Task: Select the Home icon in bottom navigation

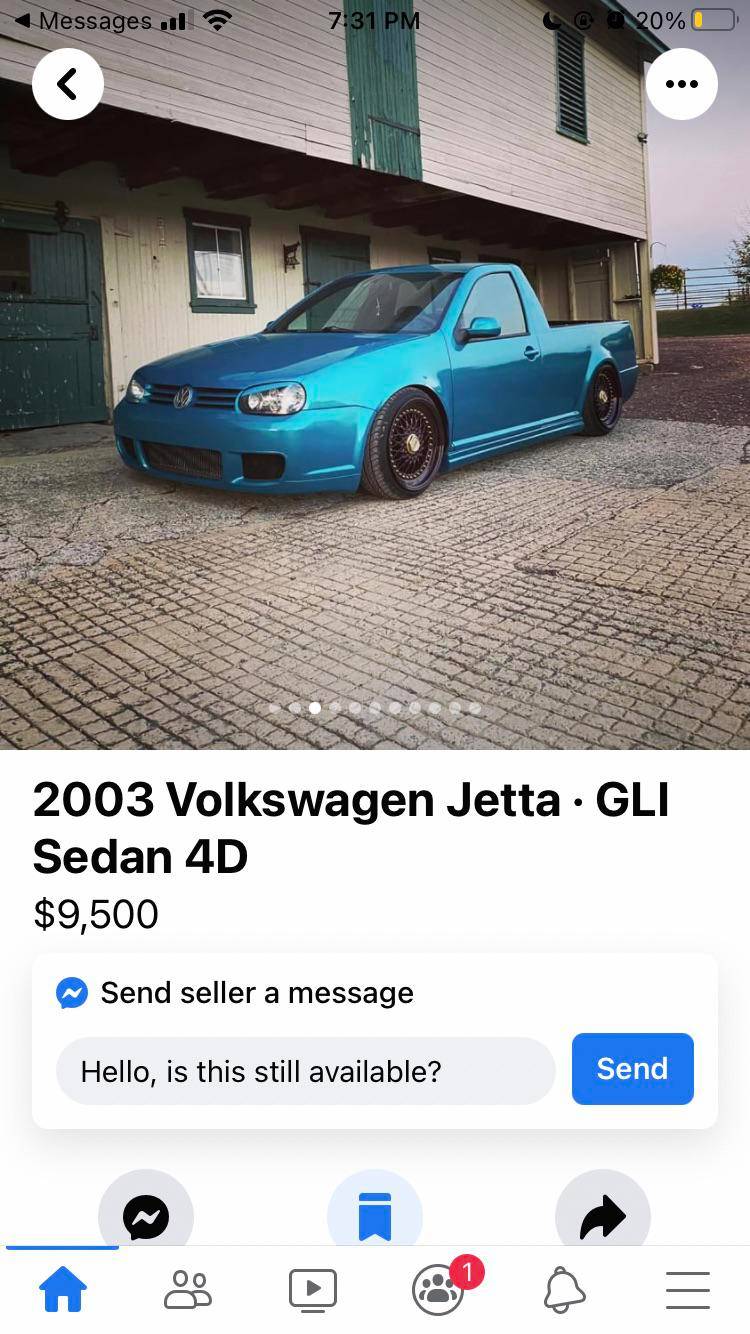Action: pyautogui.click(x=63, y=1290)
